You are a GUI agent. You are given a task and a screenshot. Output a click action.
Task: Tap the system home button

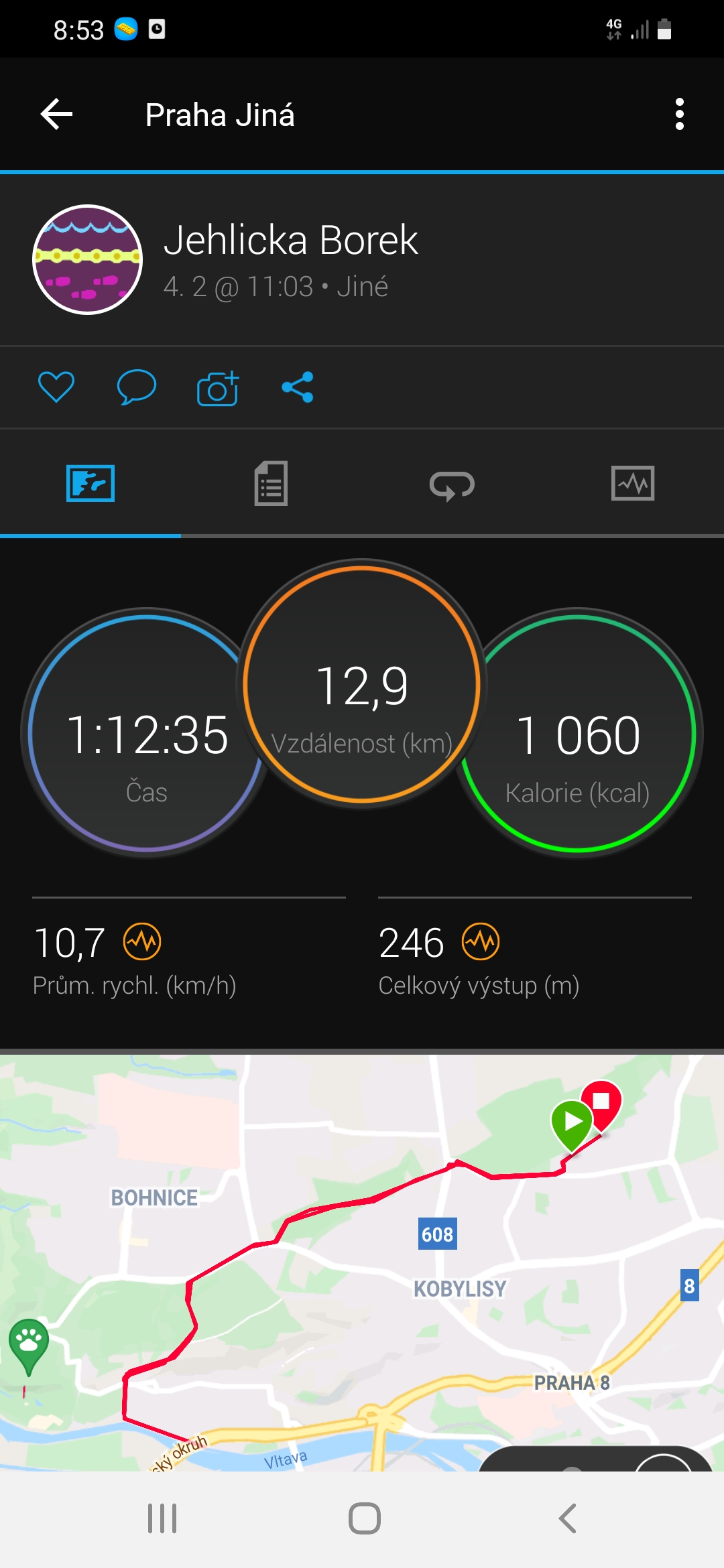[364, 1518]
